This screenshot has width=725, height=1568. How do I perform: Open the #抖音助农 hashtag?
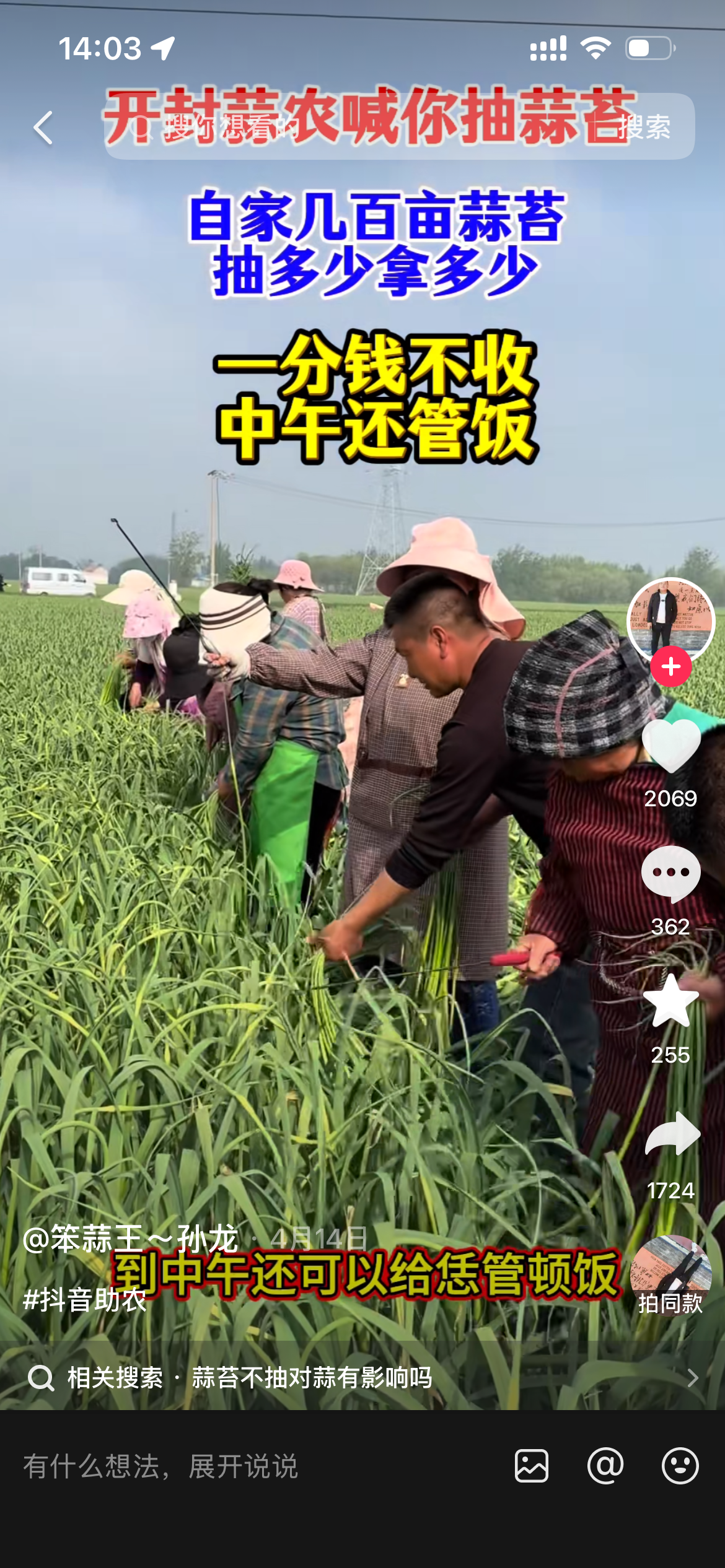point(85,1300)
